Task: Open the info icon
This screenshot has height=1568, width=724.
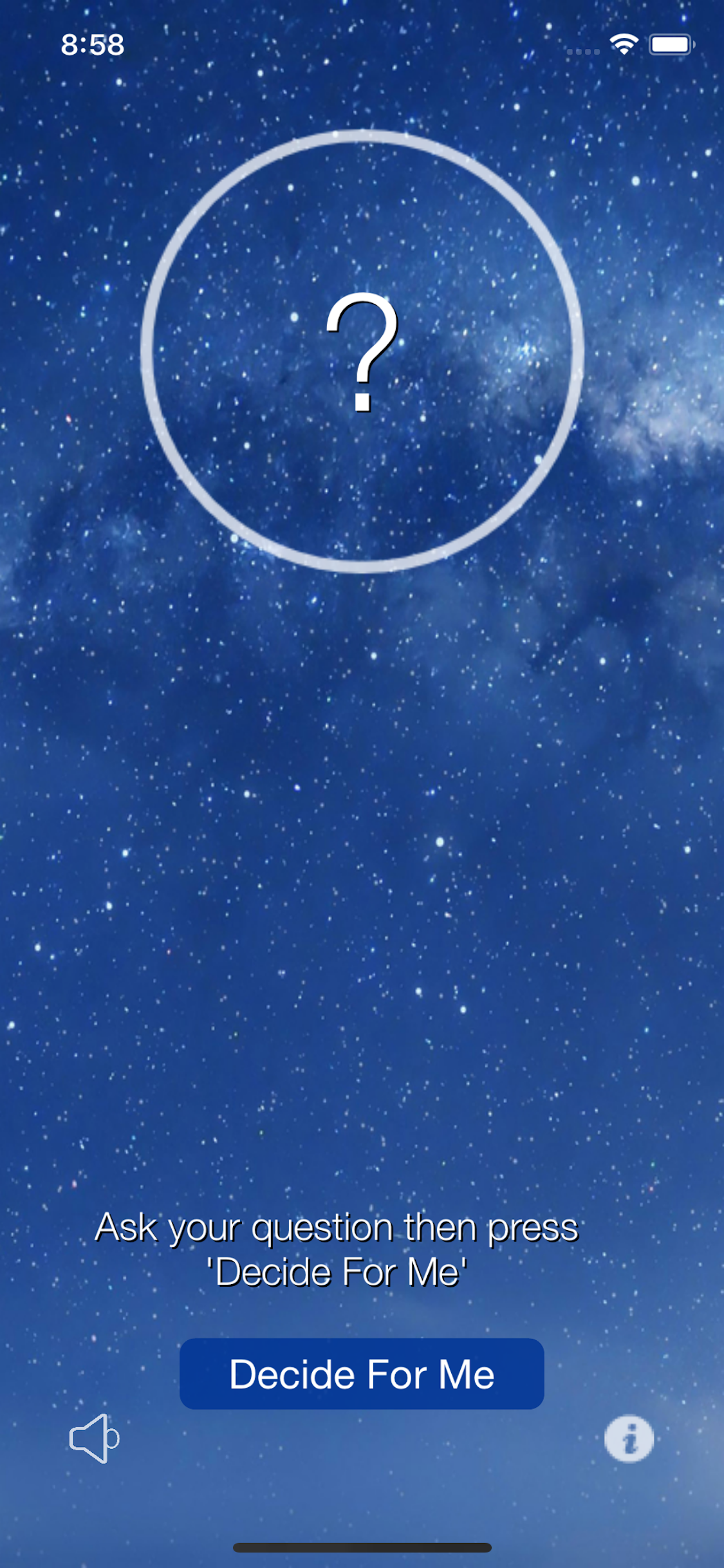Action: coord(629,1439)
